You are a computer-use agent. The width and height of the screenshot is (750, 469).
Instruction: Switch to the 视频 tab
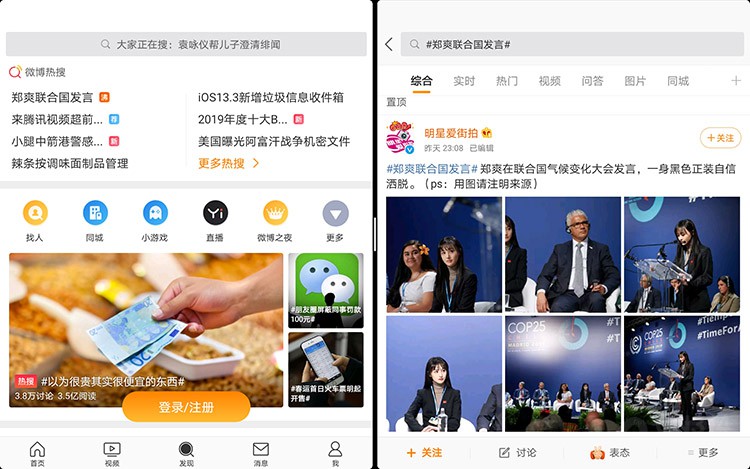click(549, 81)
